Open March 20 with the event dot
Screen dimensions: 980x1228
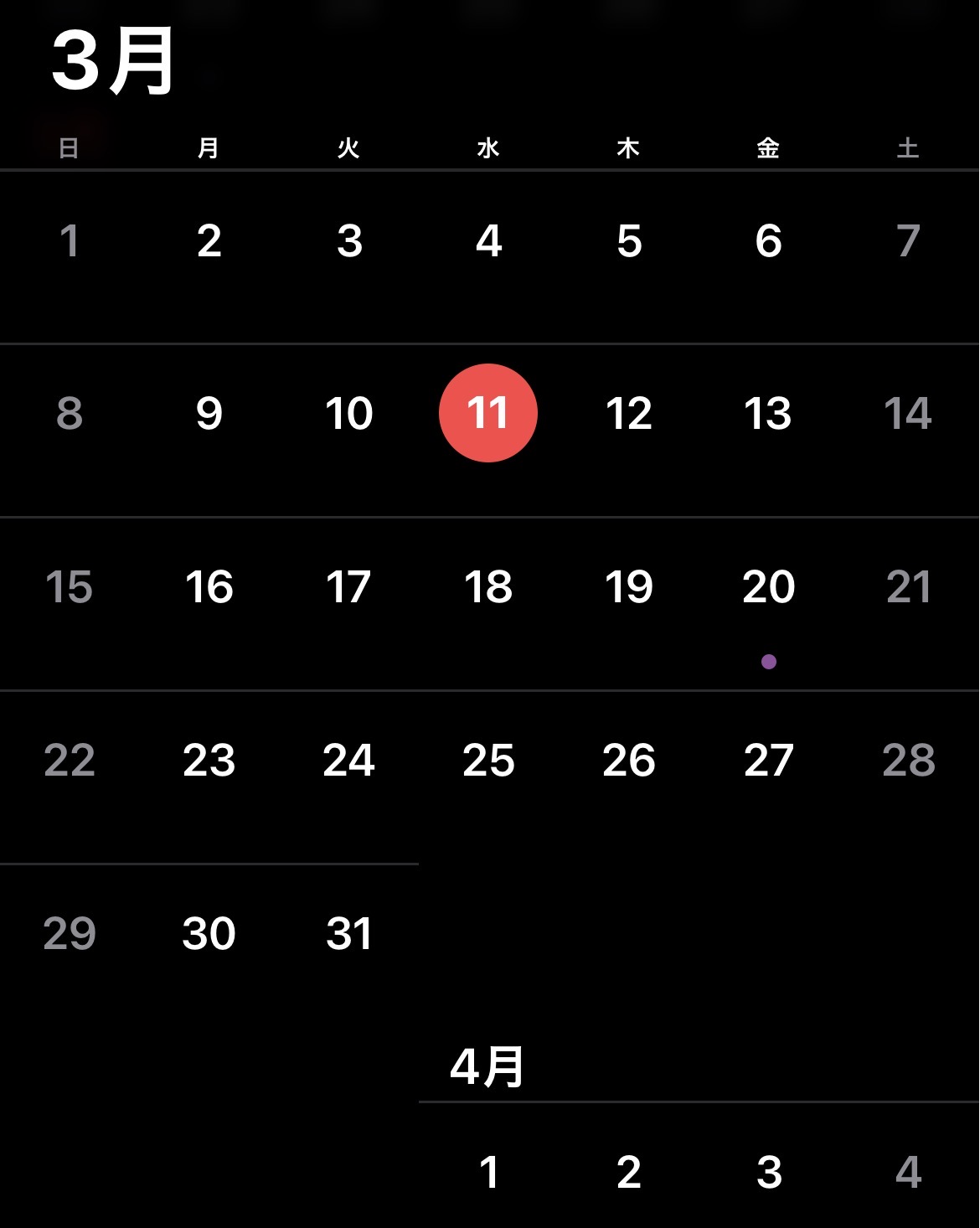coord(768,586)
